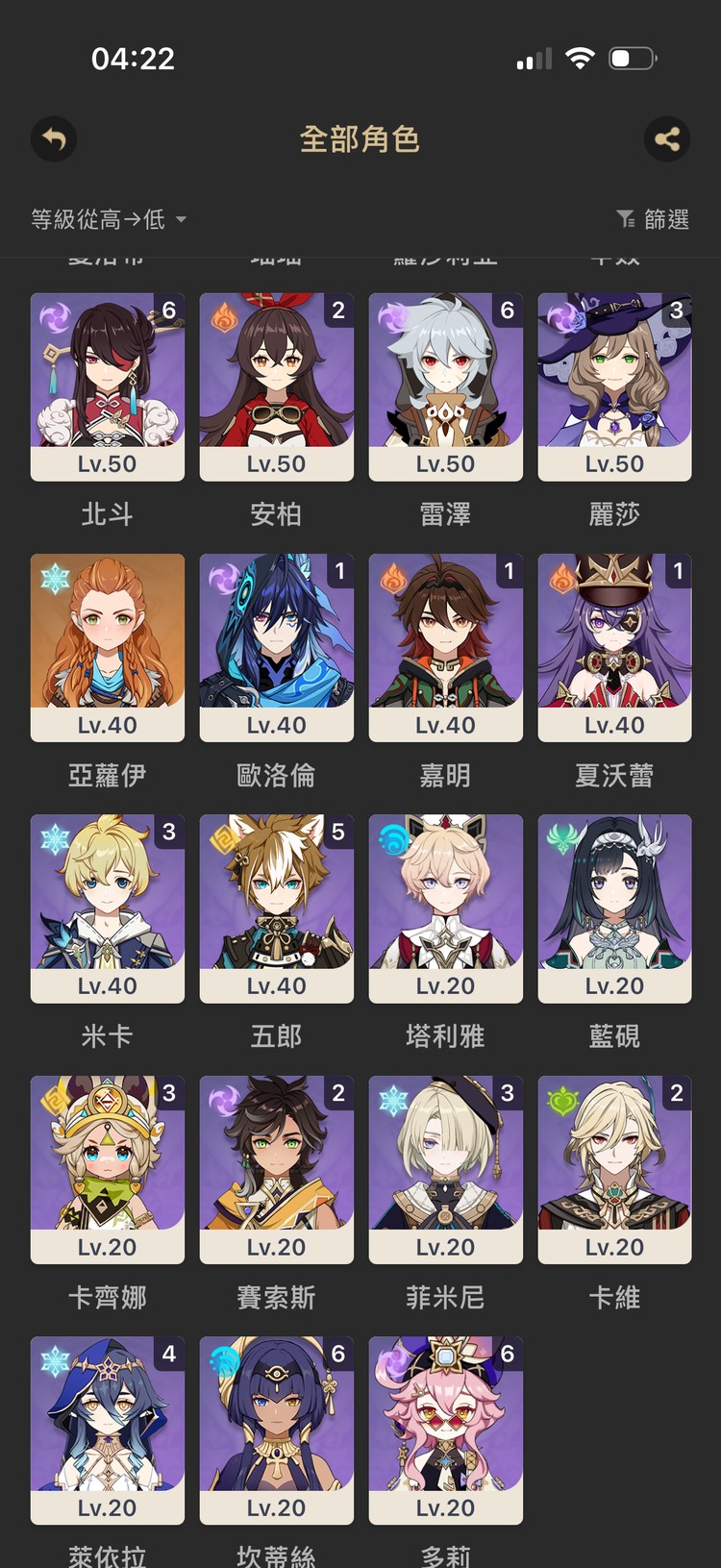
Task: Open the 等級從高→低 sort dropdown
Action: click(108, 219)
